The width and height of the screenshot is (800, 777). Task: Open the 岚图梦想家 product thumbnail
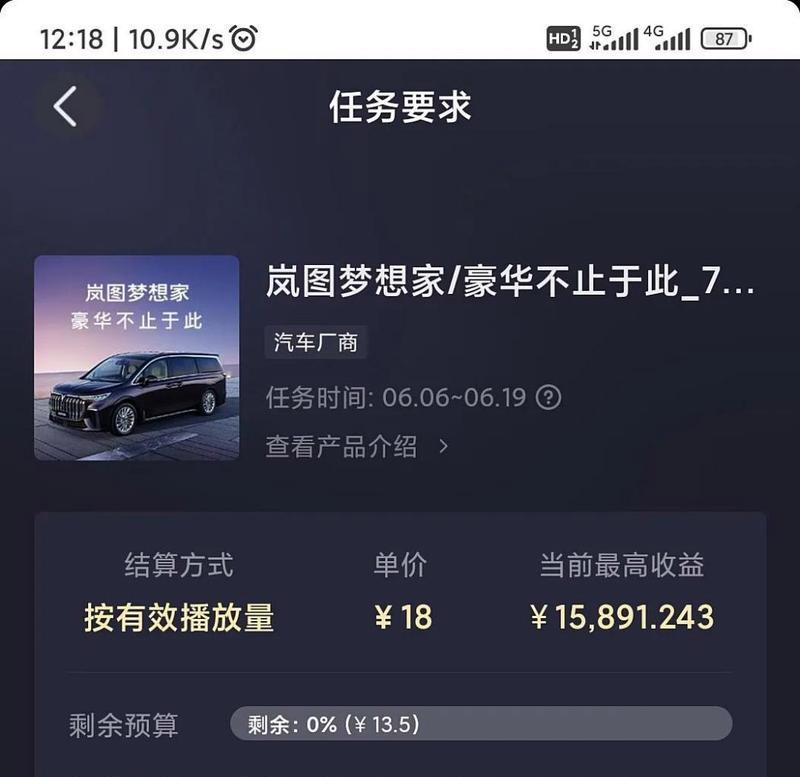tap(137, 358)
